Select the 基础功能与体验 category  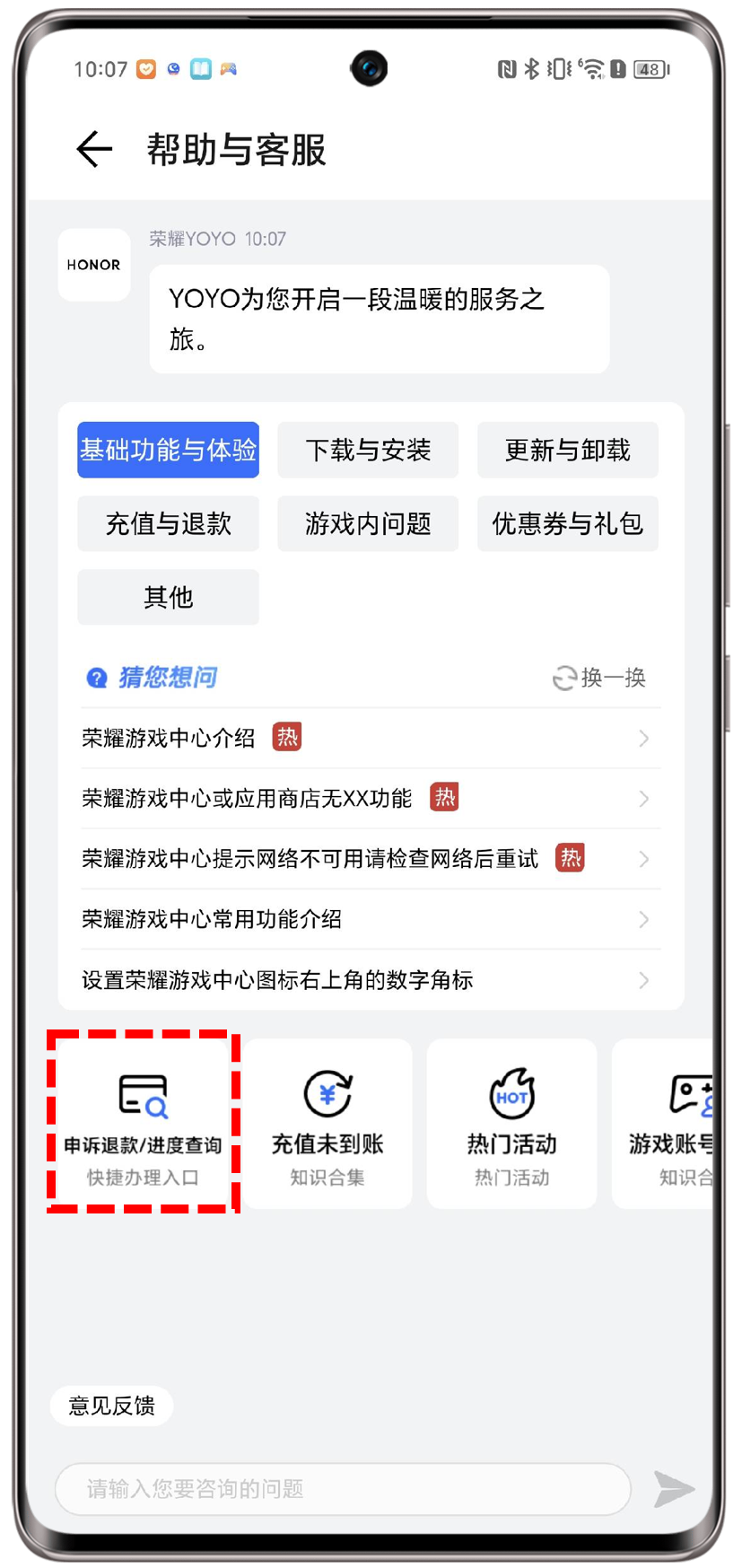(169, 450)
